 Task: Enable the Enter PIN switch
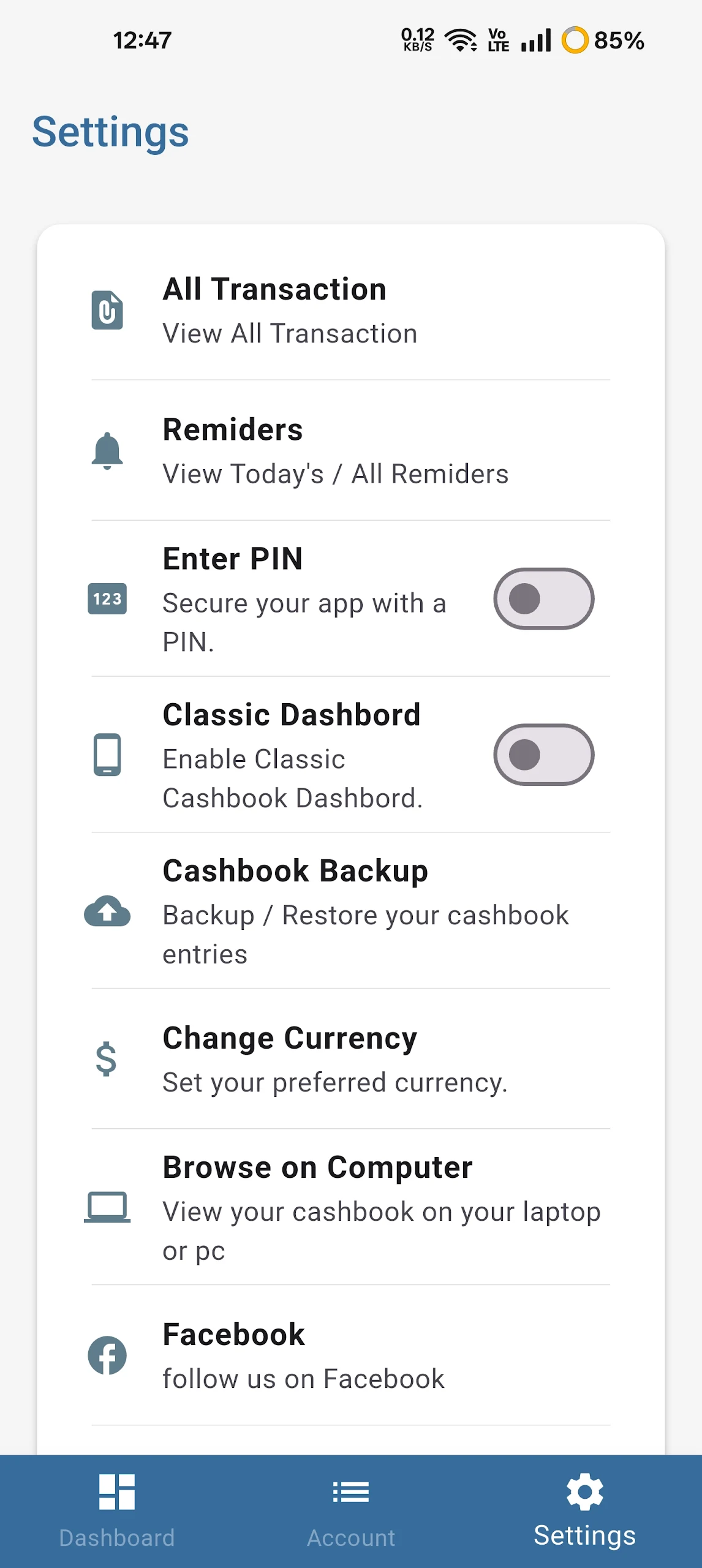[x=543, y=598]
